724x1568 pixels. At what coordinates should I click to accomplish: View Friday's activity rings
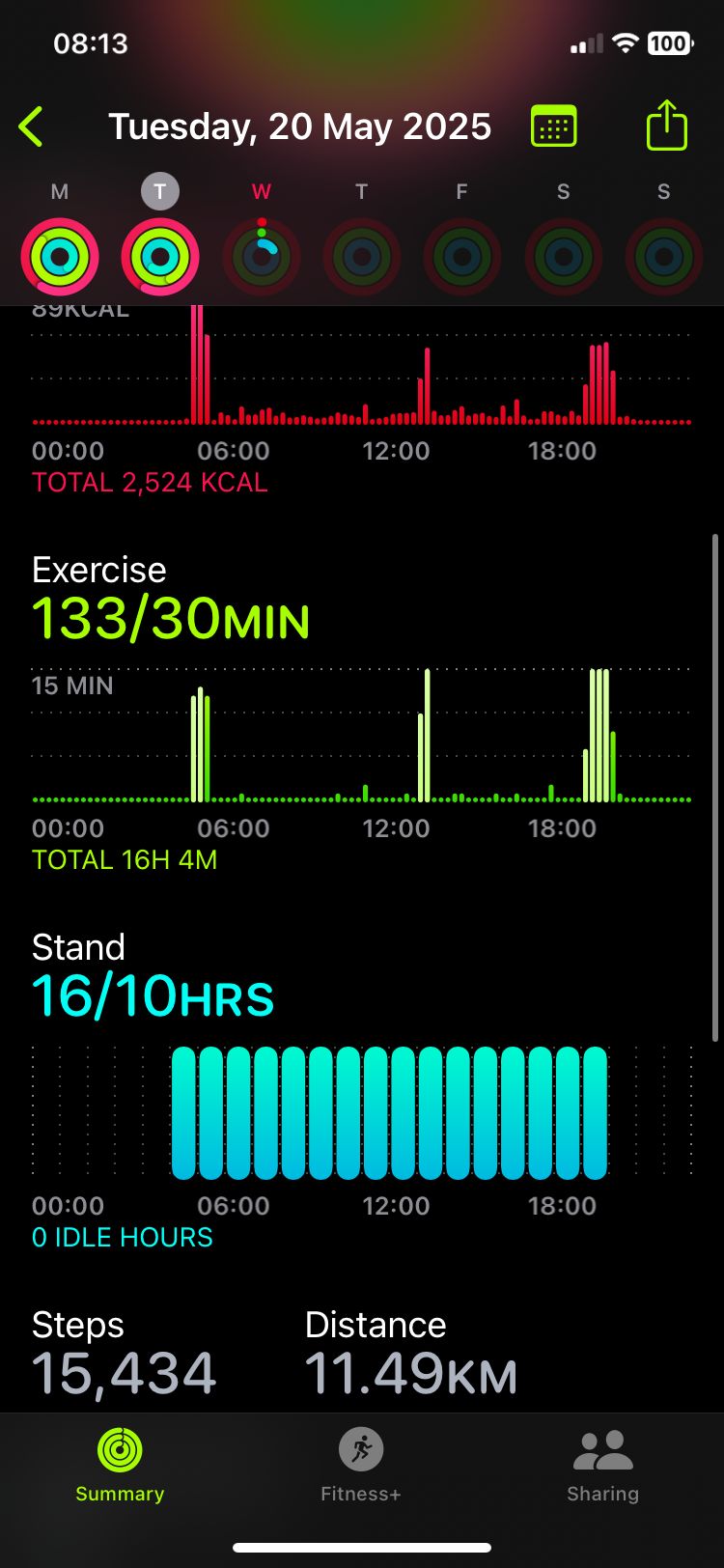462,257
